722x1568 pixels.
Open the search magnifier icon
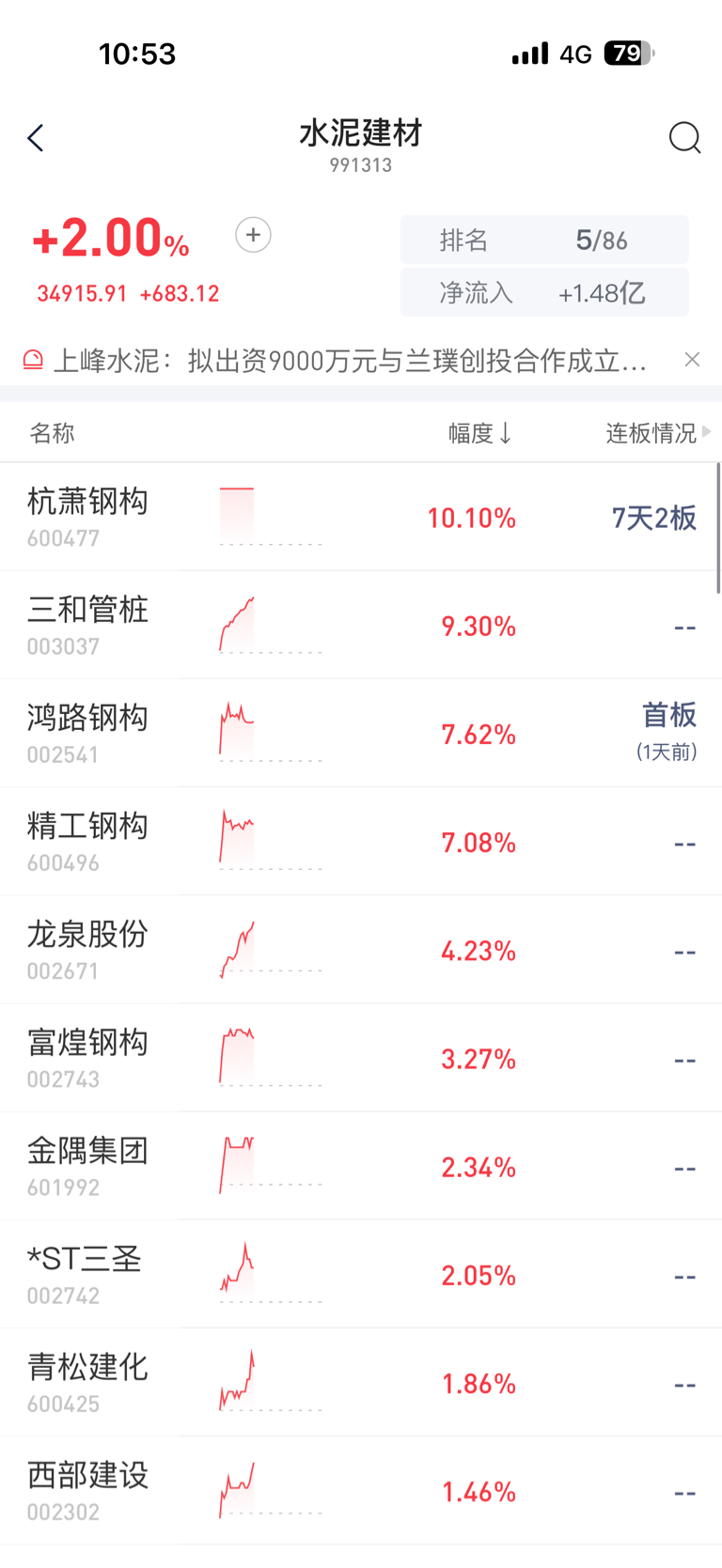[684, 138]
